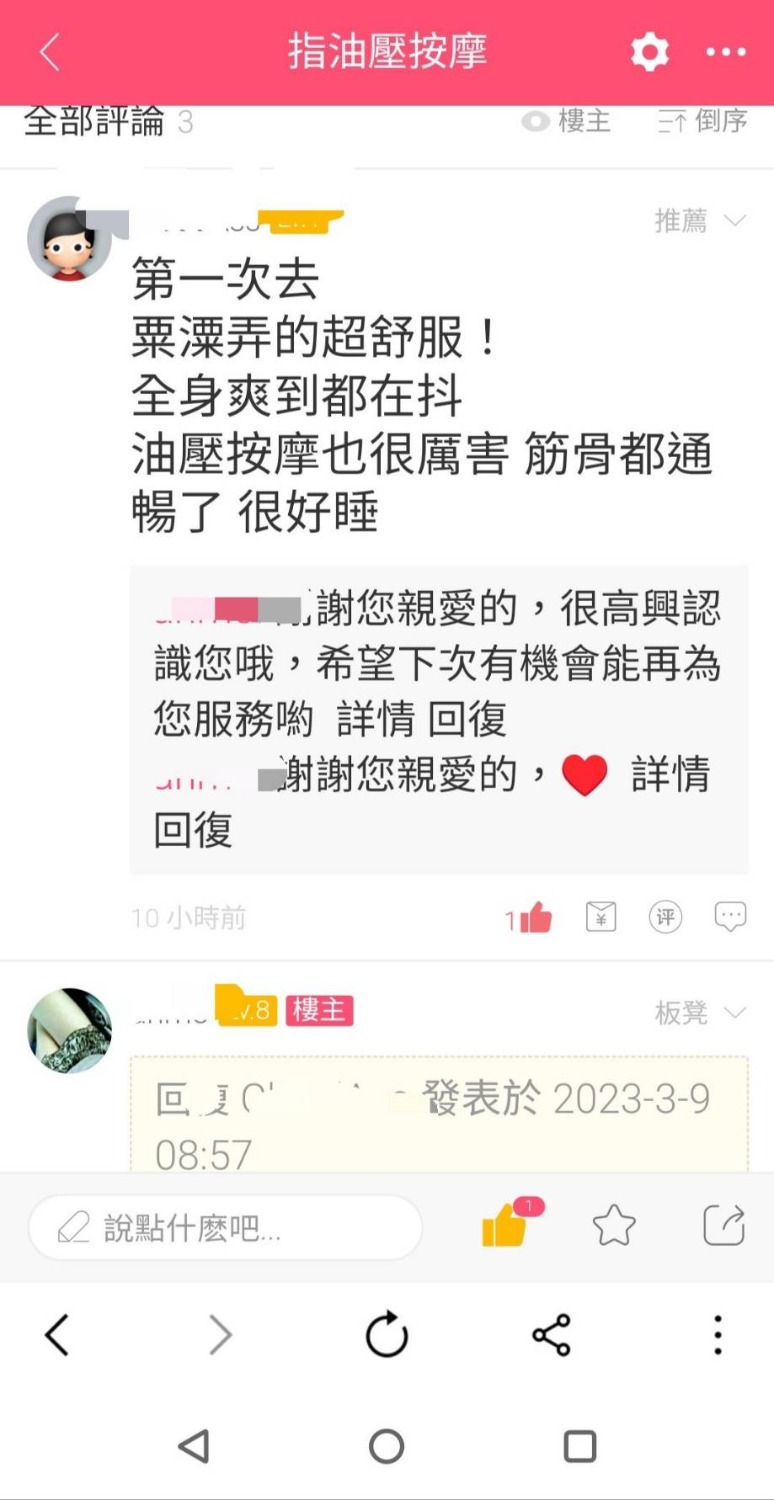Like the first comment with thumbs-up
The width and height of the screenshot is (774, 1500).
[x=534, y=917]
